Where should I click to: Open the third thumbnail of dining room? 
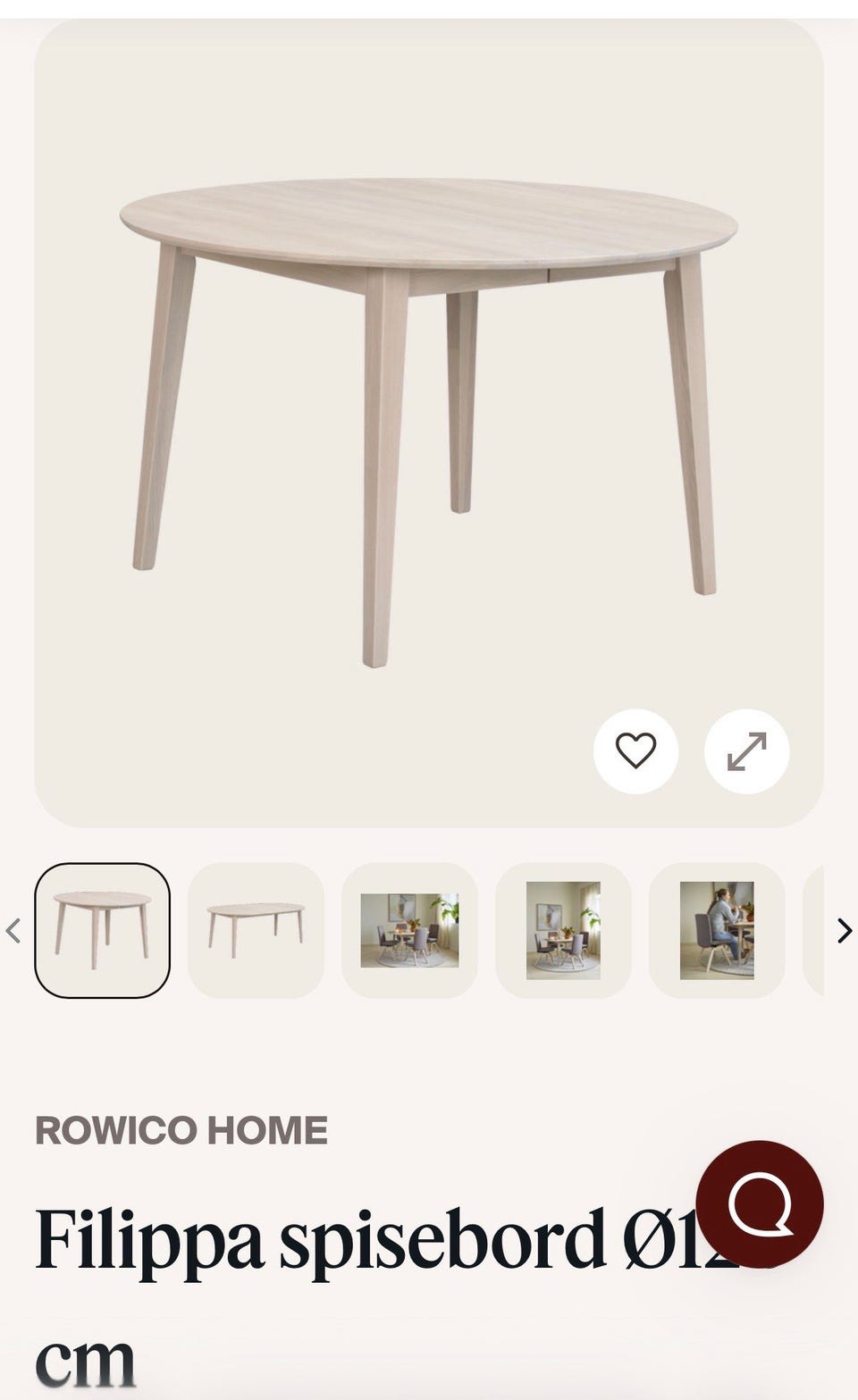409,930
